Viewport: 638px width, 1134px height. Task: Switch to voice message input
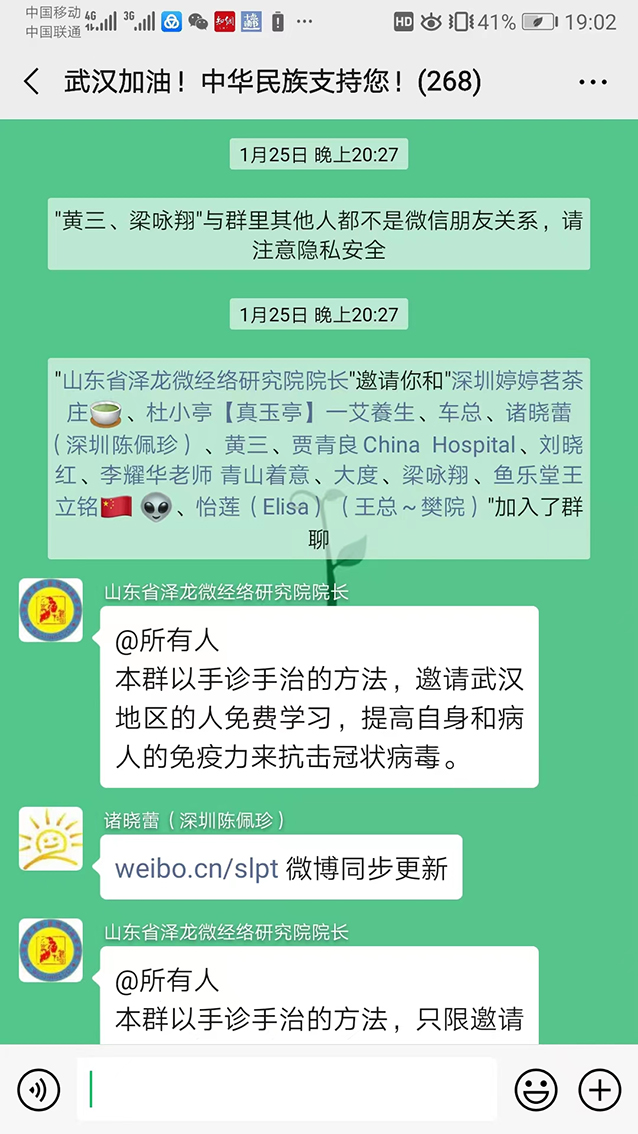point(39,1089)
